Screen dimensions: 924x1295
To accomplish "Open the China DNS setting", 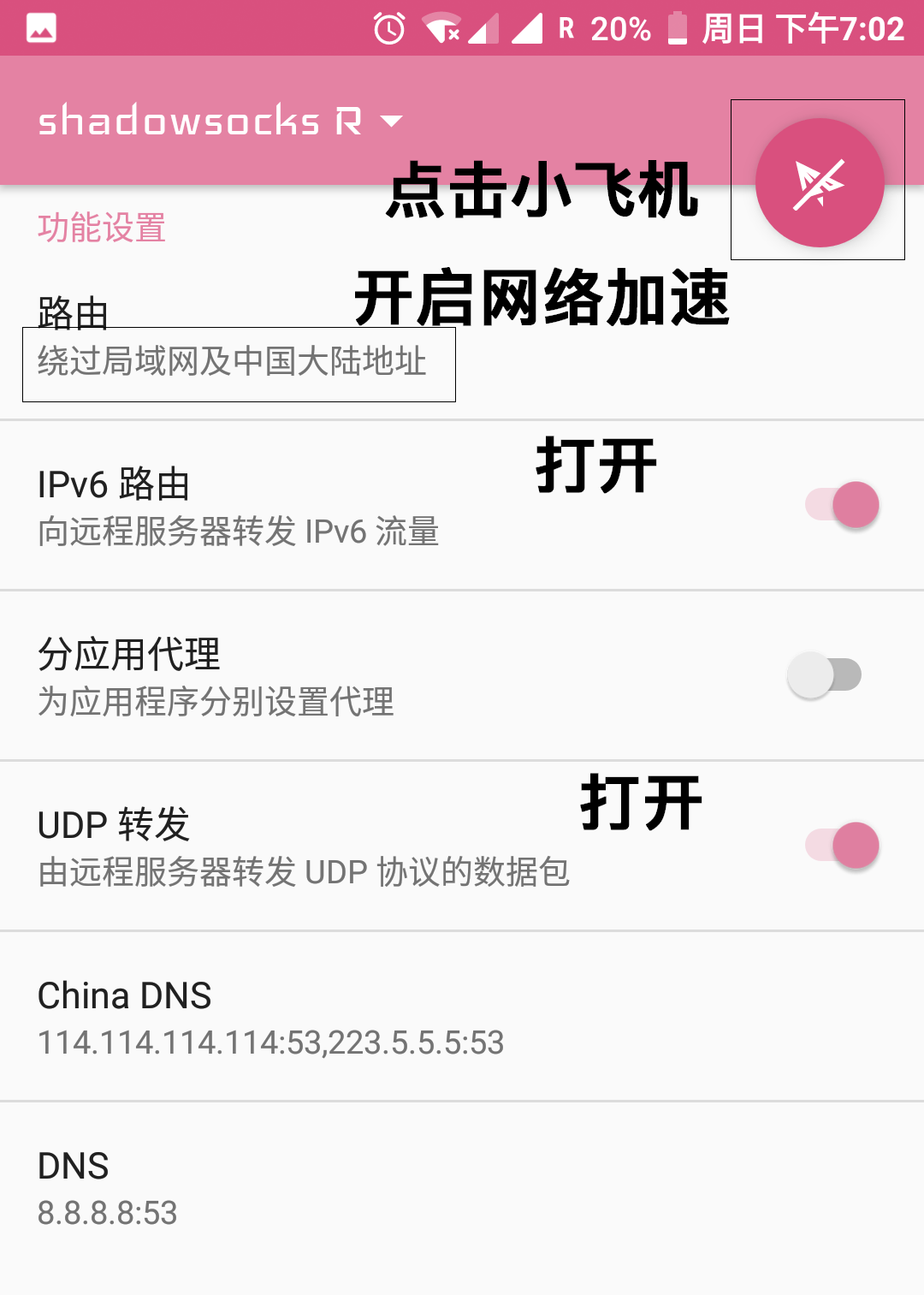I will coord(270,1018).
